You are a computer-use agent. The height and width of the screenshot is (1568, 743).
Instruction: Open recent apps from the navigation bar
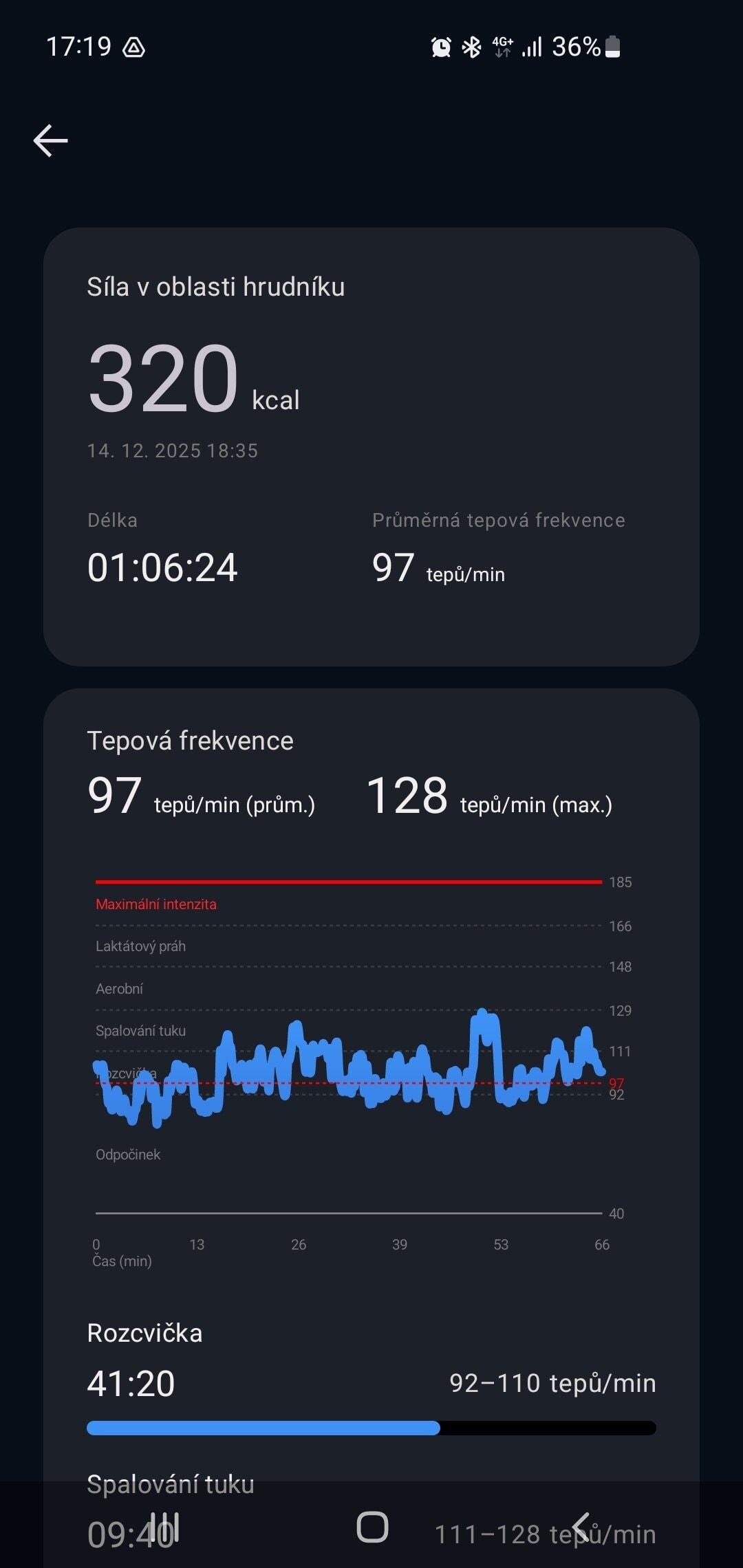click(165, 1527)
